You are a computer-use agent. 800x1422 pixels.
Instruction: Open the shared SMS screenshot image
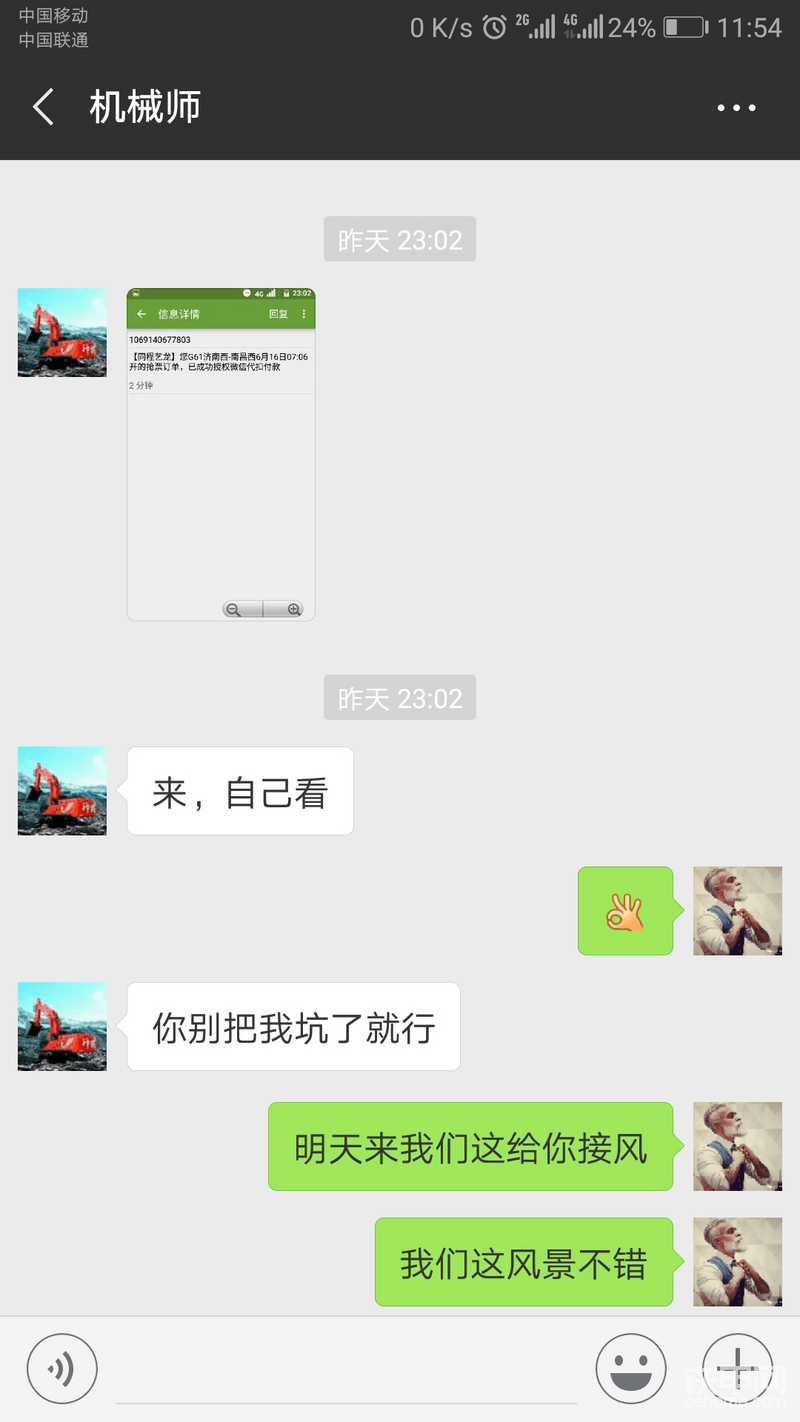[x=221, y=454]
